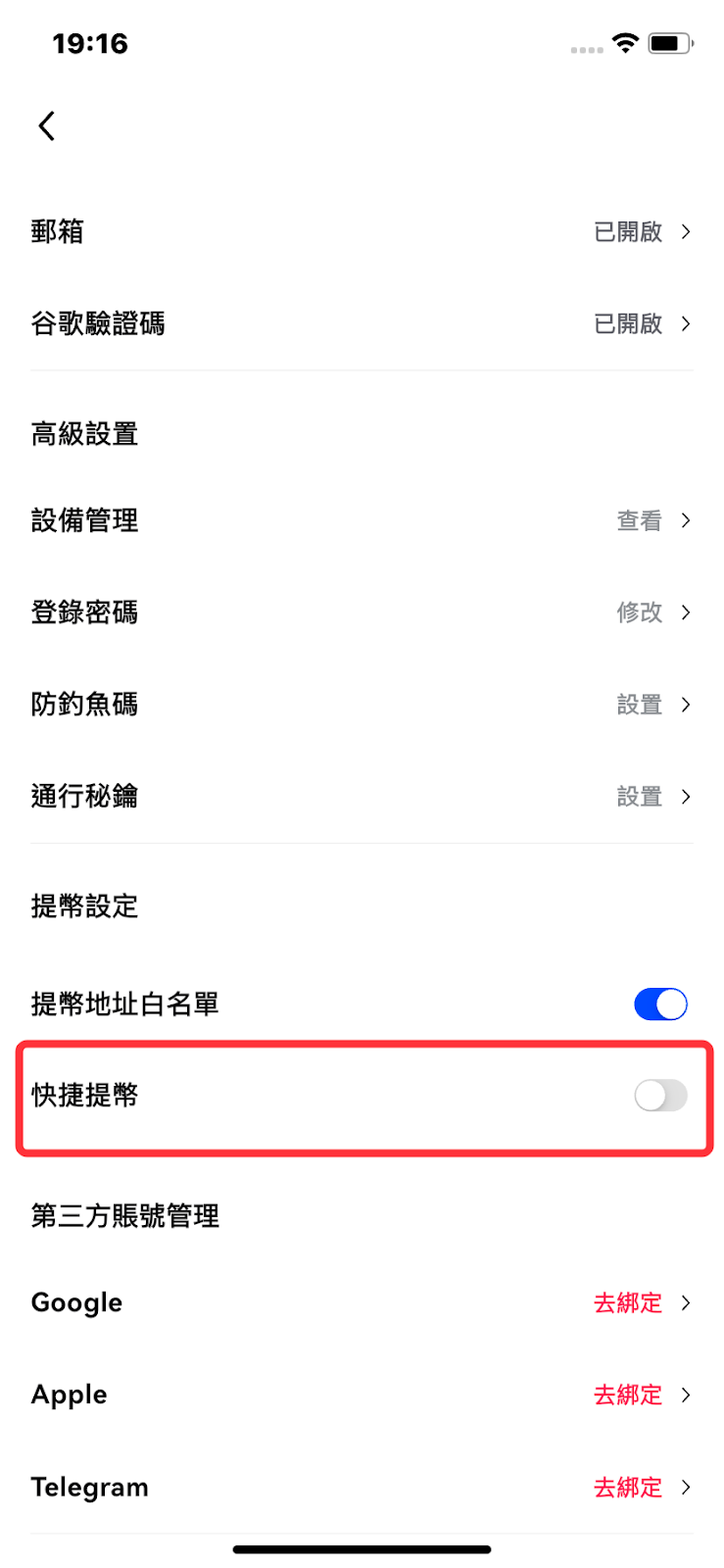
Task: Set up 防釣魚碼
Action: click(x=362, y=705)
